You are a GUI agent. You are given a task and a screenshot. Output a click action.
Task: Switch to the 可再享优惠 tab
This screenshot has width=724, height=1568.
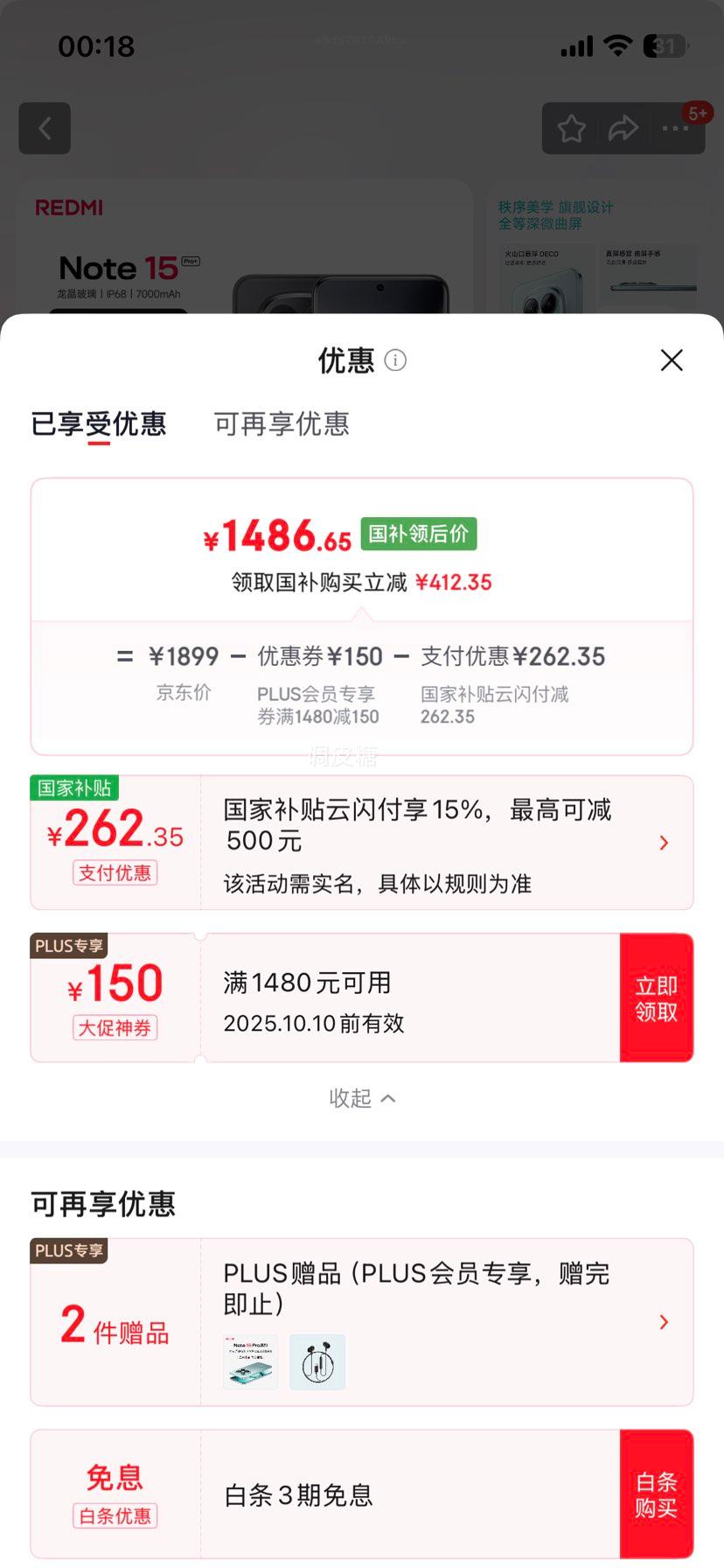(282, 424)
